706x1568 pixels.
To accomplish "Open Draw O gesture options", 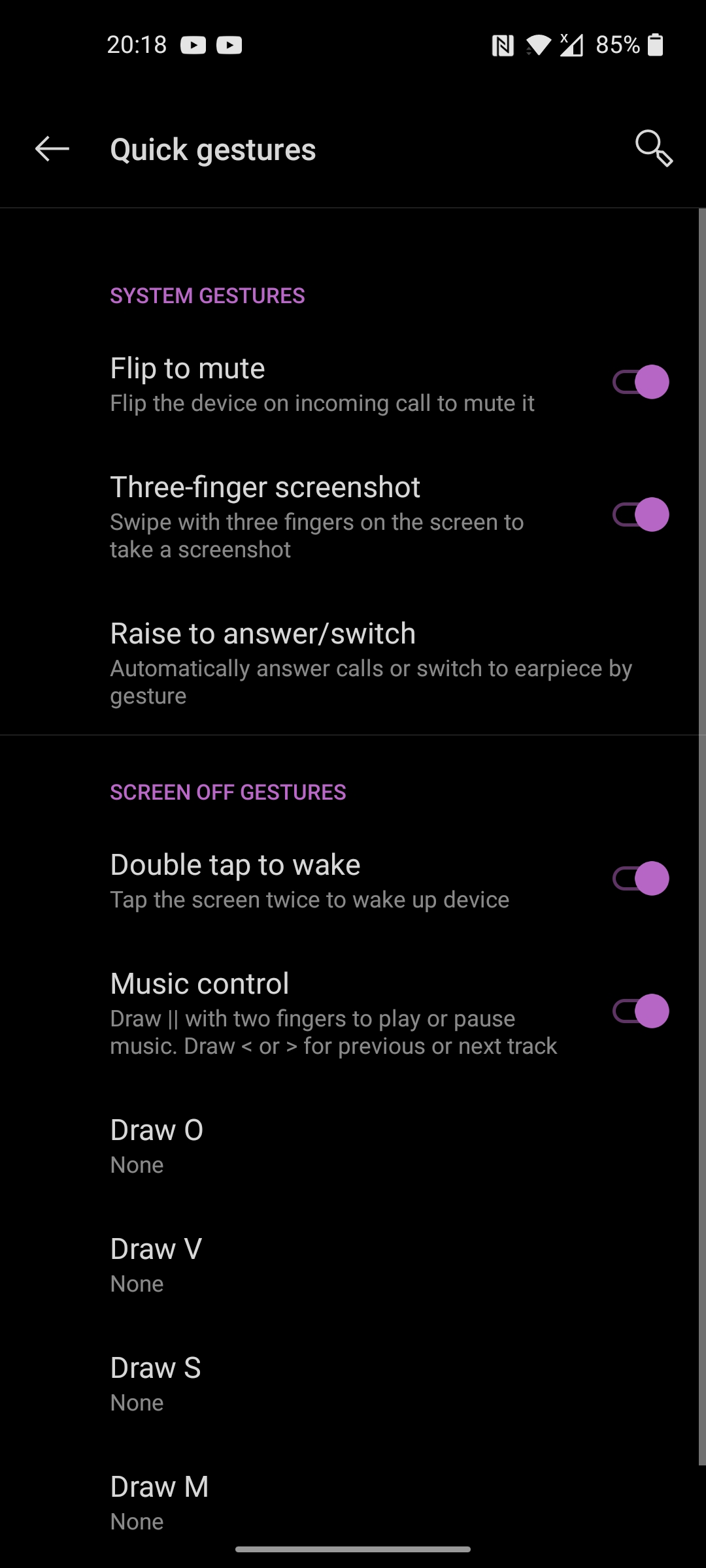I will 353,1146.
